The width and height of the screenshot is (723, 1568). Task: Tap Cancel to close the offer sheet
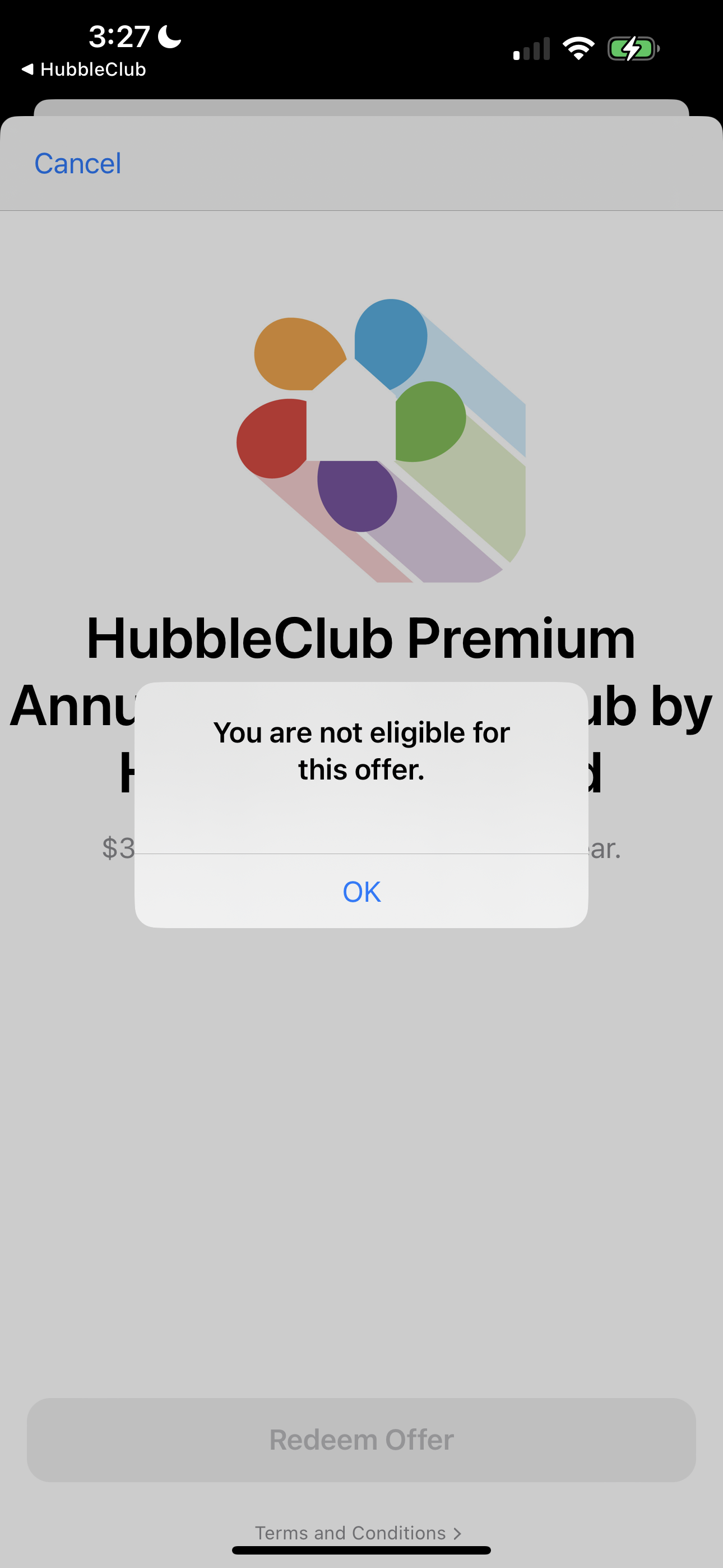click(x=78, y=164)
